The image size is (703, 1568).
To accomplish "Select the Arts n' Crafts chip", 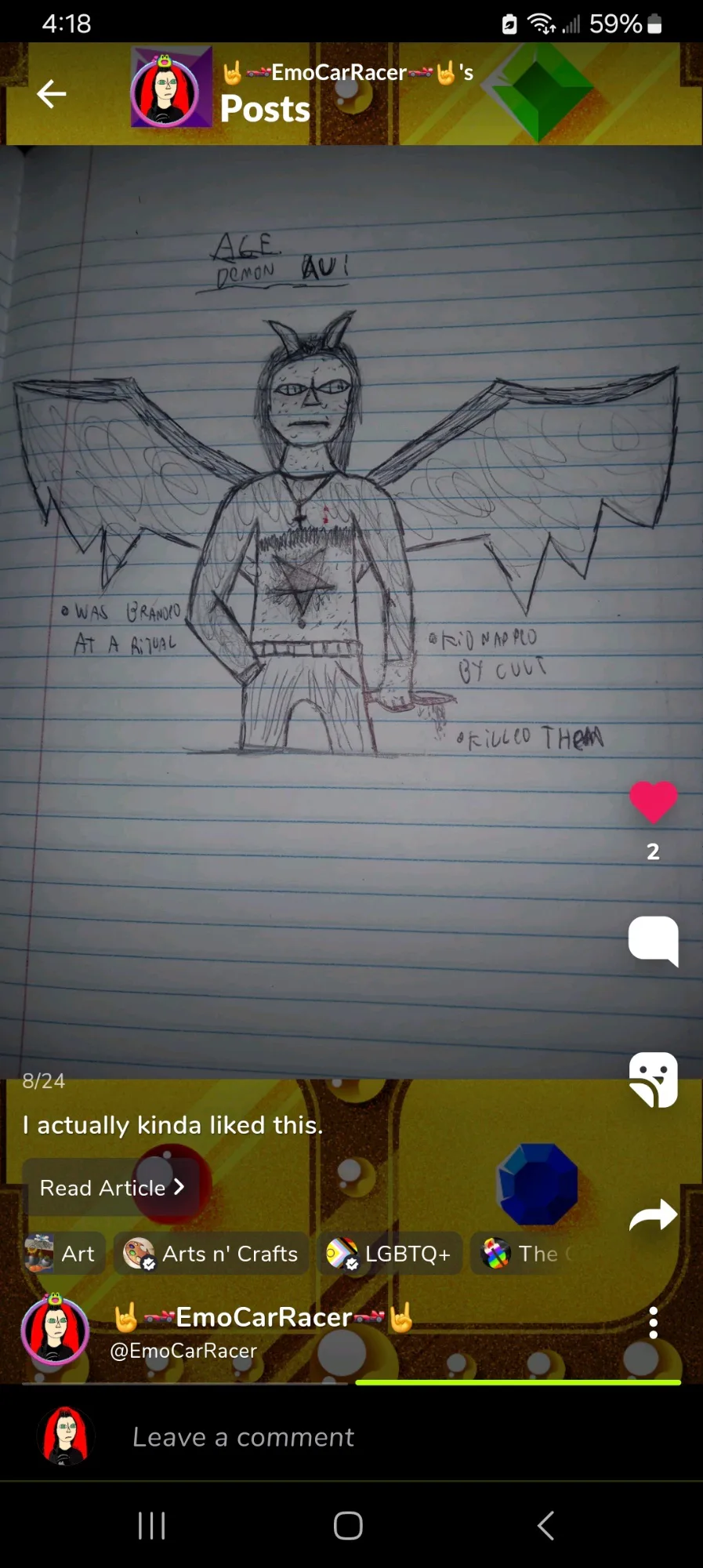I will pyautogui.click(x=212, y=1254).
